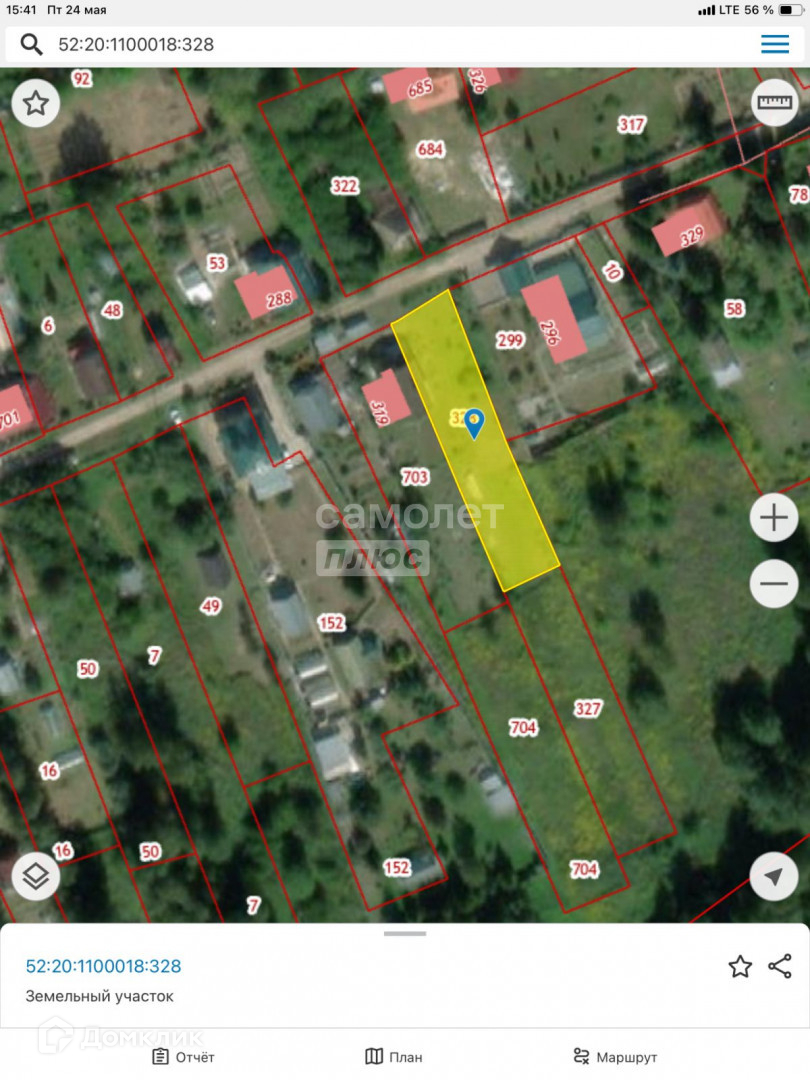Center map on my location

[x=774, y=877]
